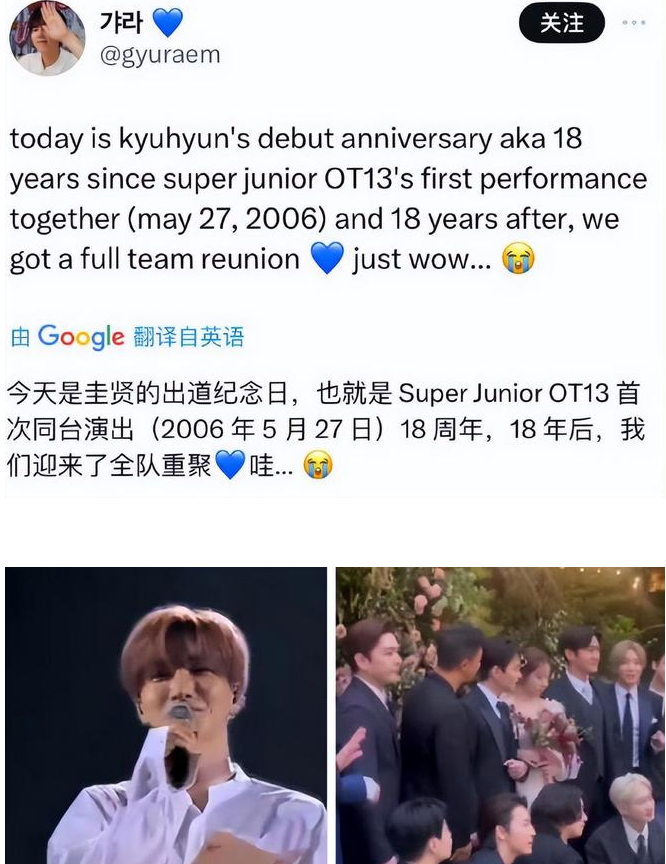Open the tweet's overflow menu
Screen dimensions: 666x864
[x=634, y=23]
